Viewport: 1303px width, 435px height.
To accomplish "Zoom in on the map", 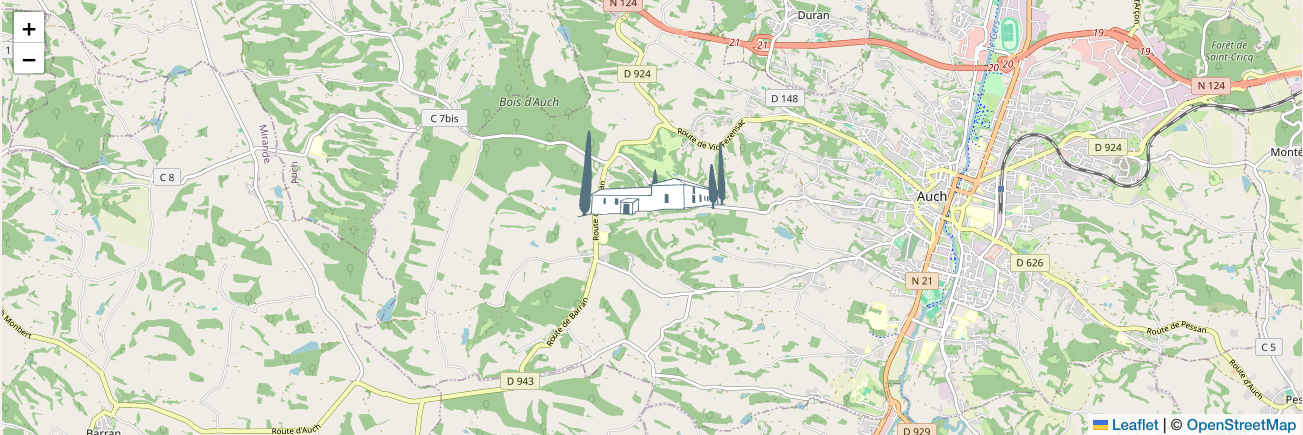I will click(28, 28).
